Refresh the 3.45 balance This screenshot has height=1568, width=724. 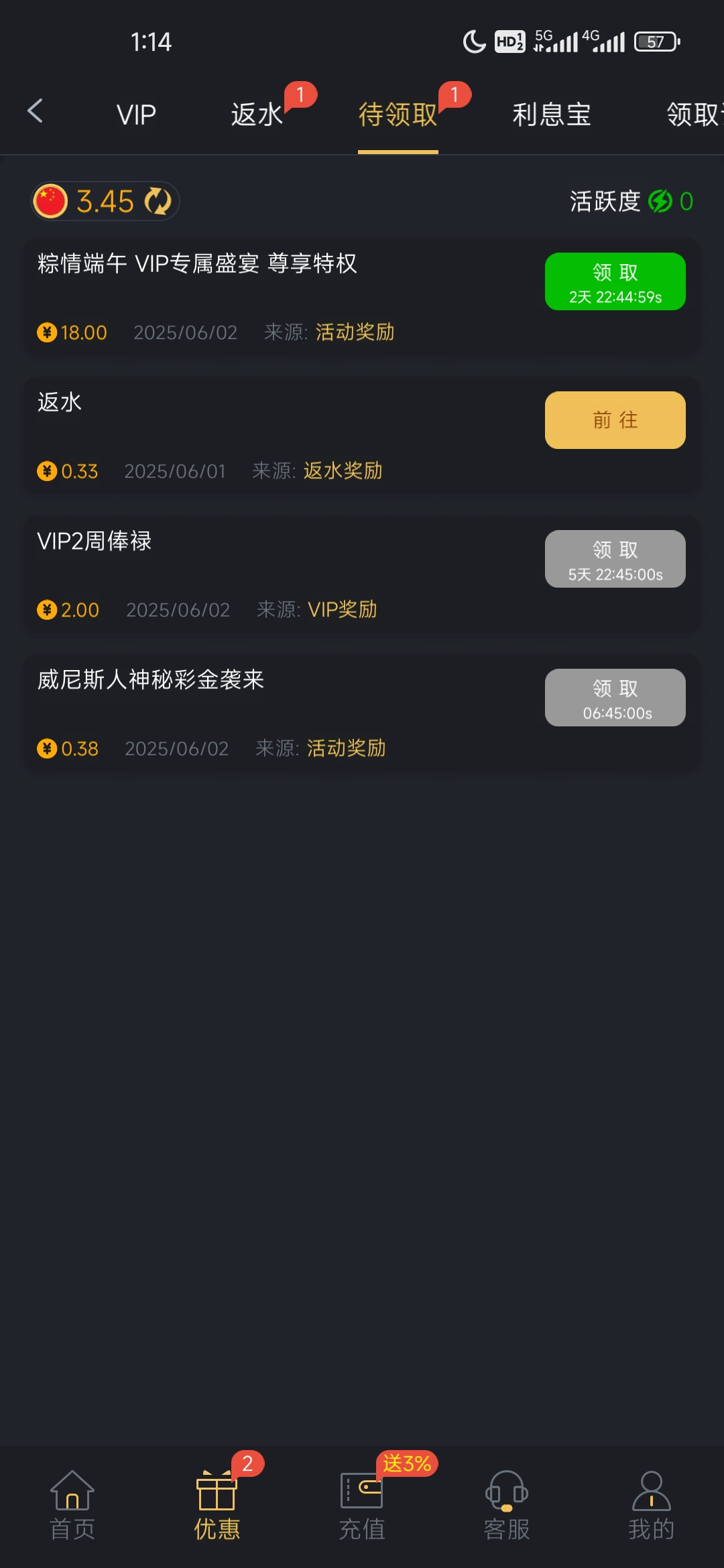158,201
